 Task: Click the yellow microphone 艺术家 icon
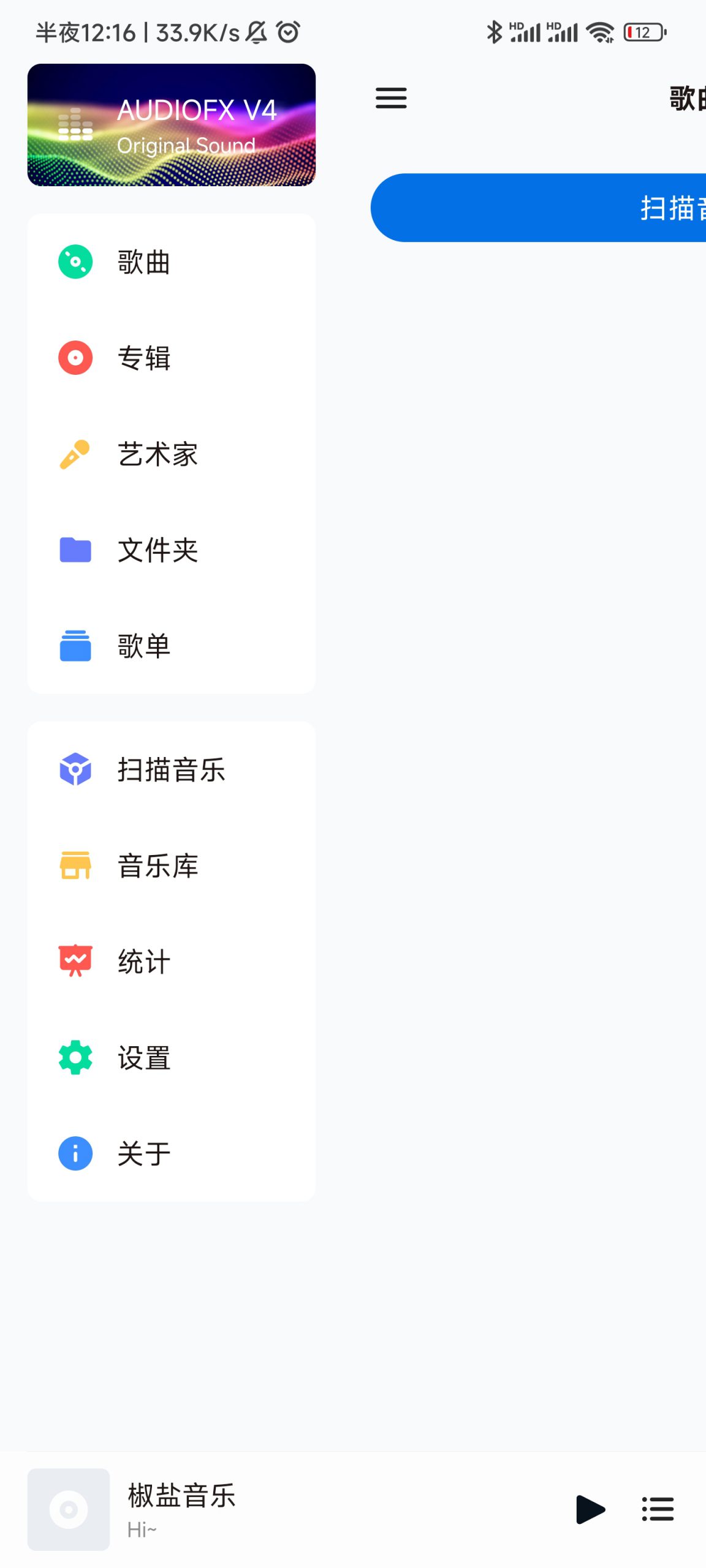click(x=74, y=454)
